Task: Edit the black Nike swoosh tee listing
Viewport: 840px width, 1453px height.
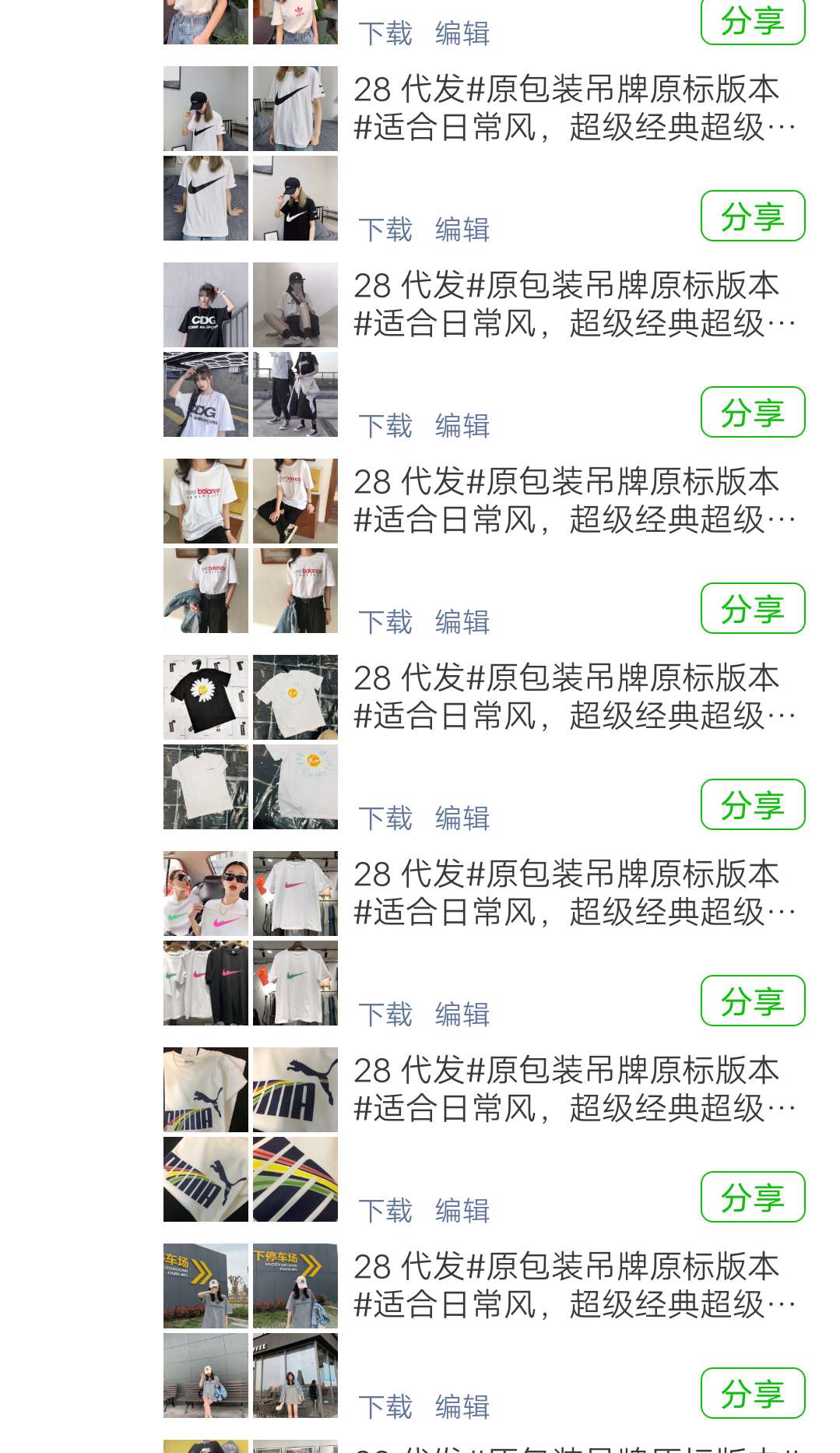Action: click(462, 230)
